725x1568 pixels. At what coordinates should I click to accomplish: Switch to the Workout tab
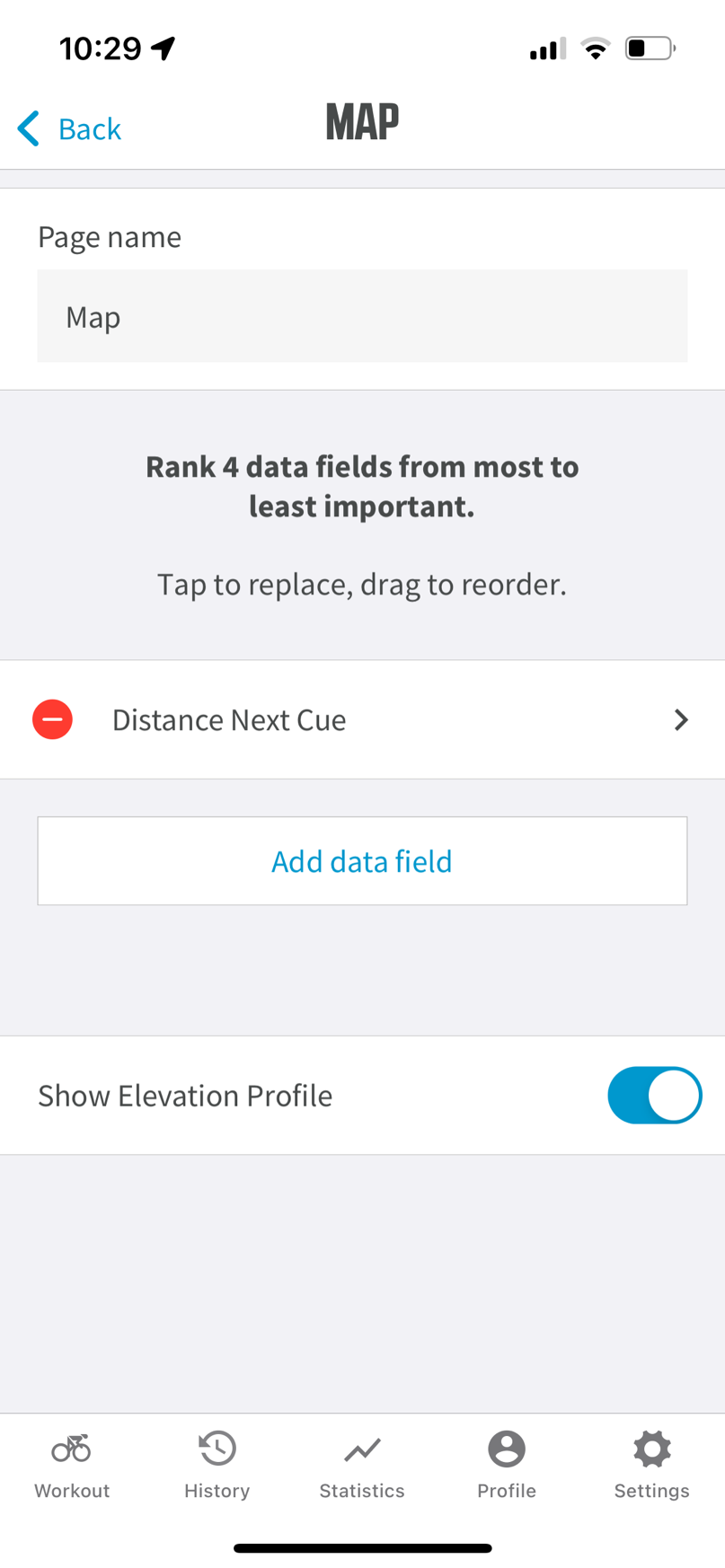point(72,1466)
